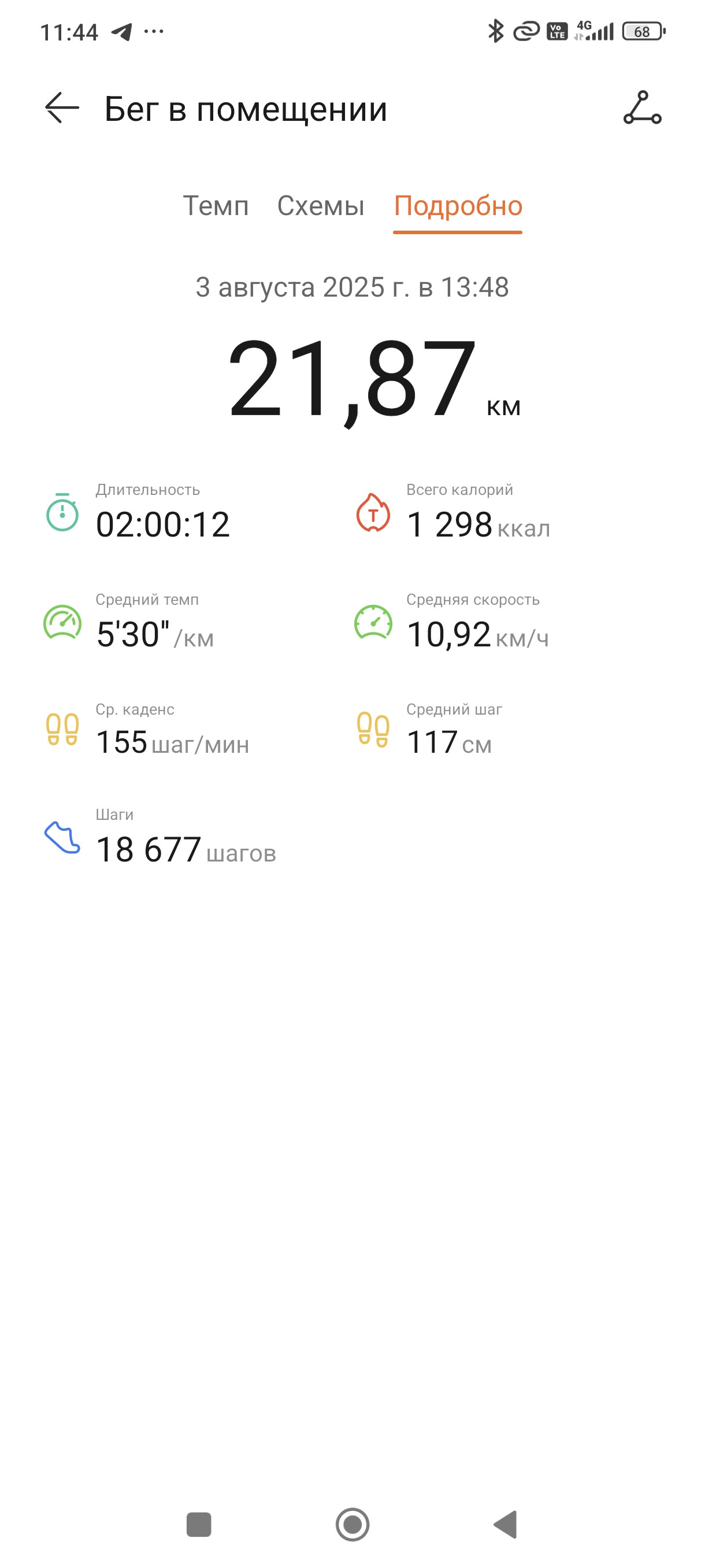This screenshot has width=705, height=1568.
Task: Tap the system home button
Action: click(x=352, y=1524)
